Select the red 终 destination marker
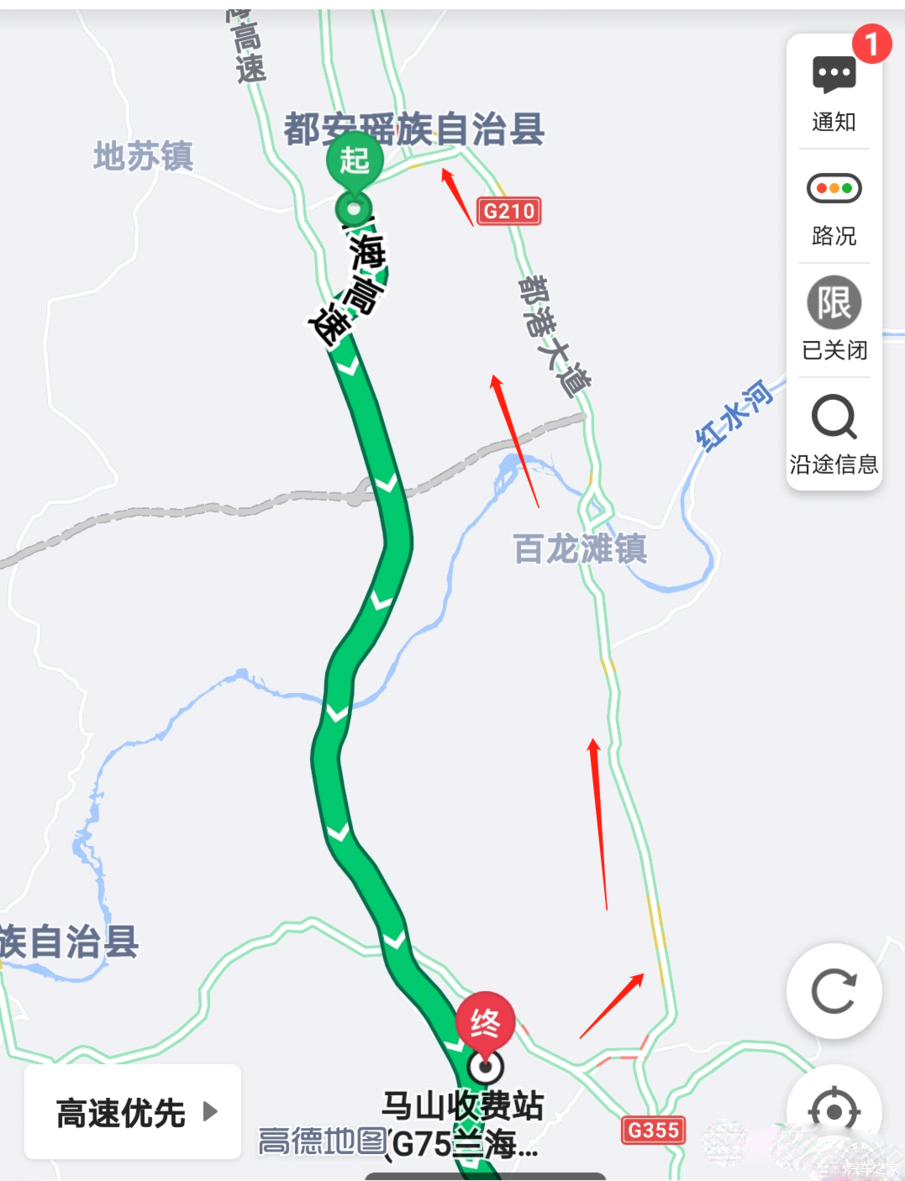The image size is (905, 1181). click(485, 1024)
